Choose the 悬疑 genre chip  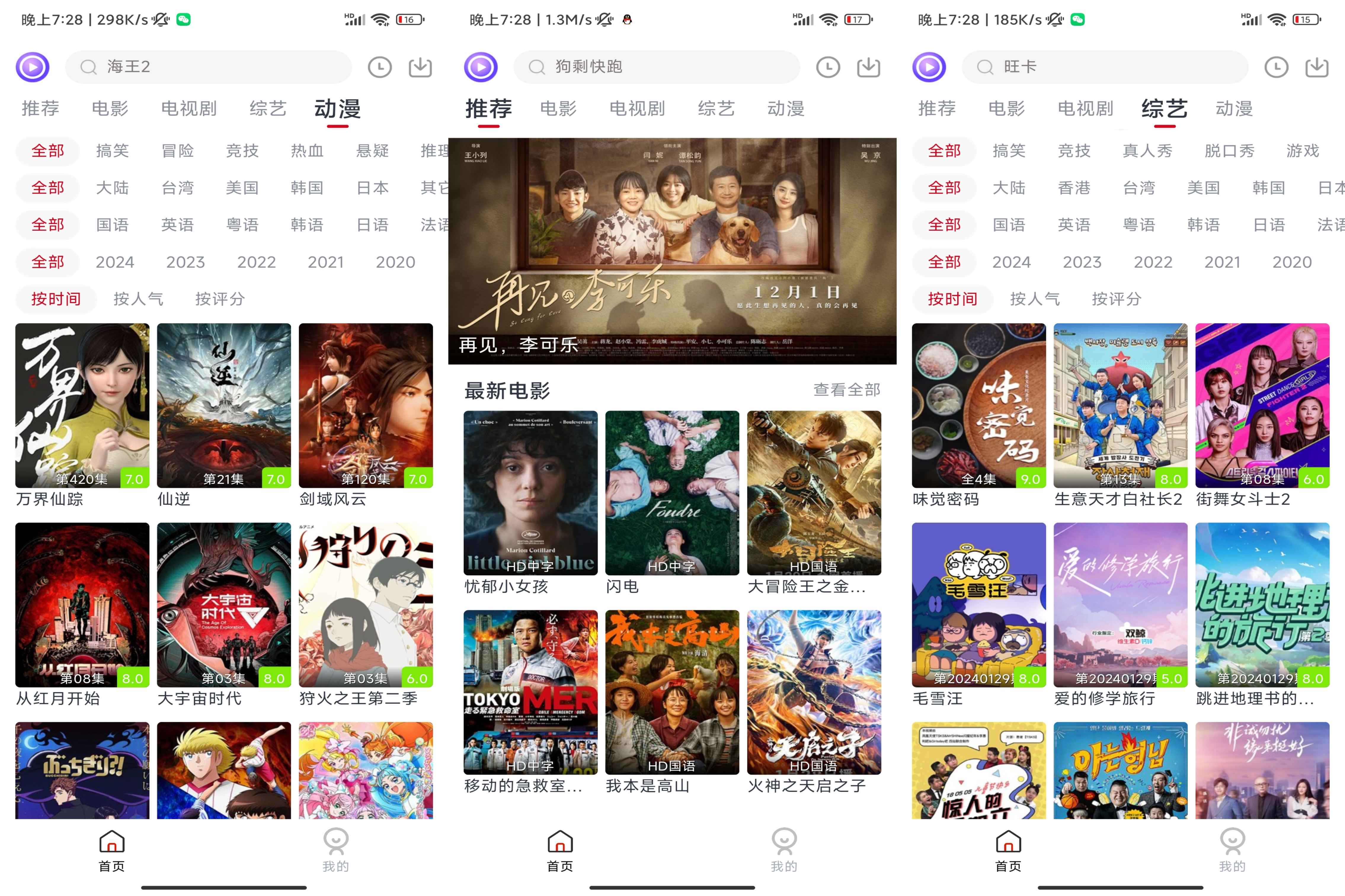coord(372,151)
